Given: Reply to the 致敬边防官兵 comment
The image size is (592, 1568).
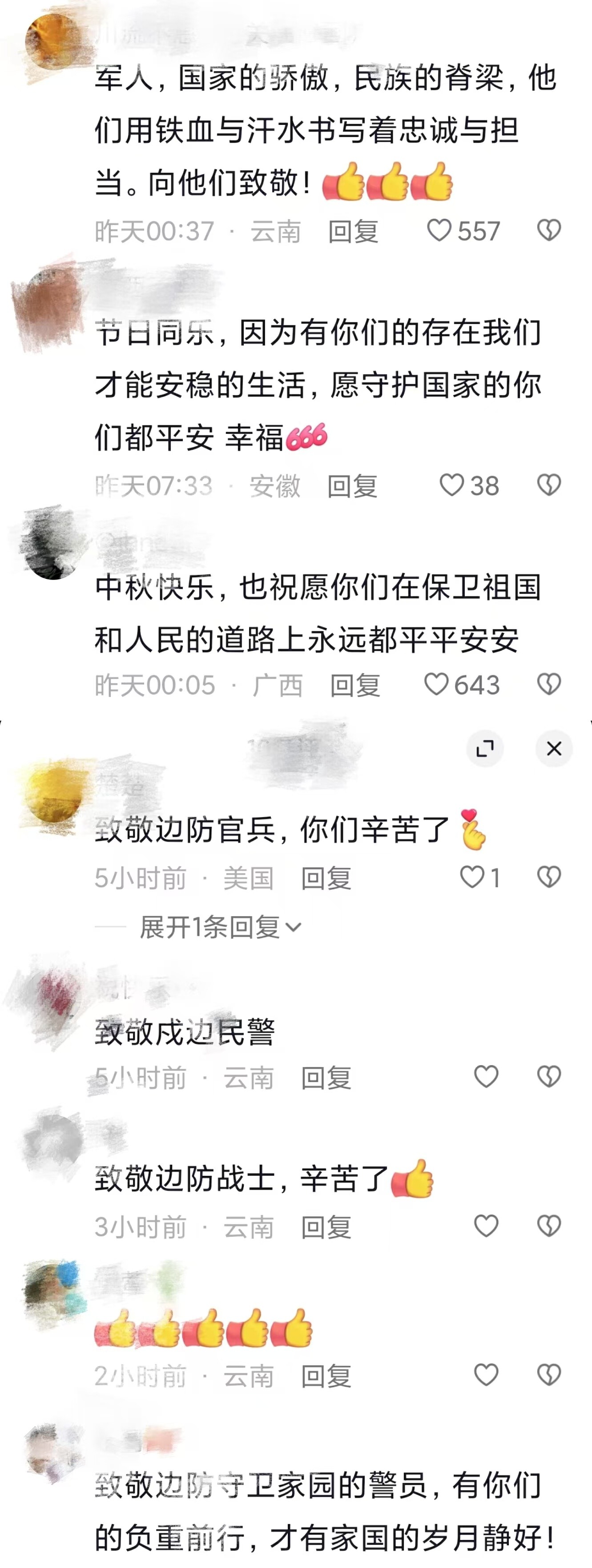Looking at the screenshot, I should (x=326, y=878).
